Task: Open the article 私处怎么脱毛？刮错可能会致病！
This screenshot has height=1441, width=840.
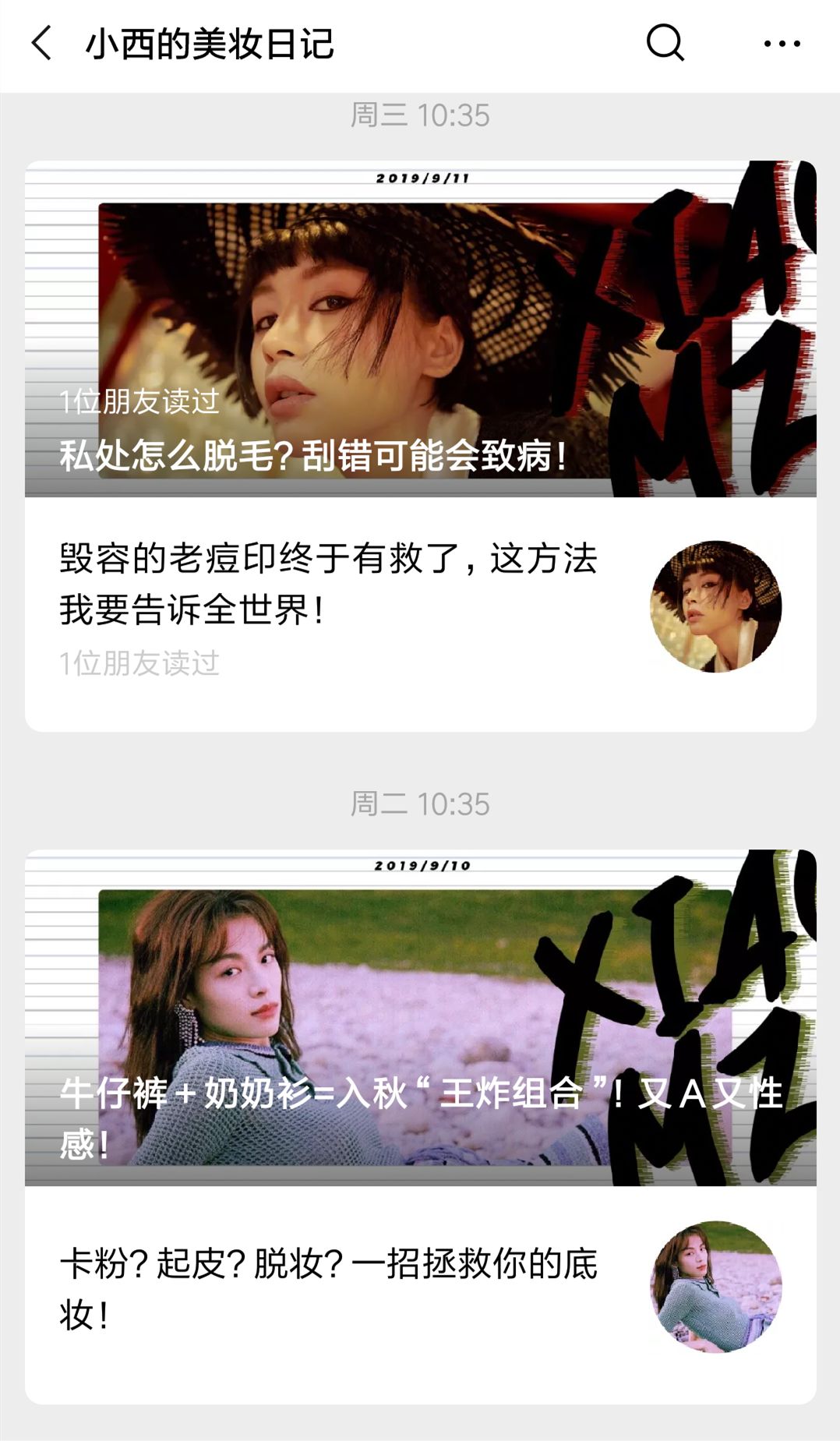Action: click(312, 460)
